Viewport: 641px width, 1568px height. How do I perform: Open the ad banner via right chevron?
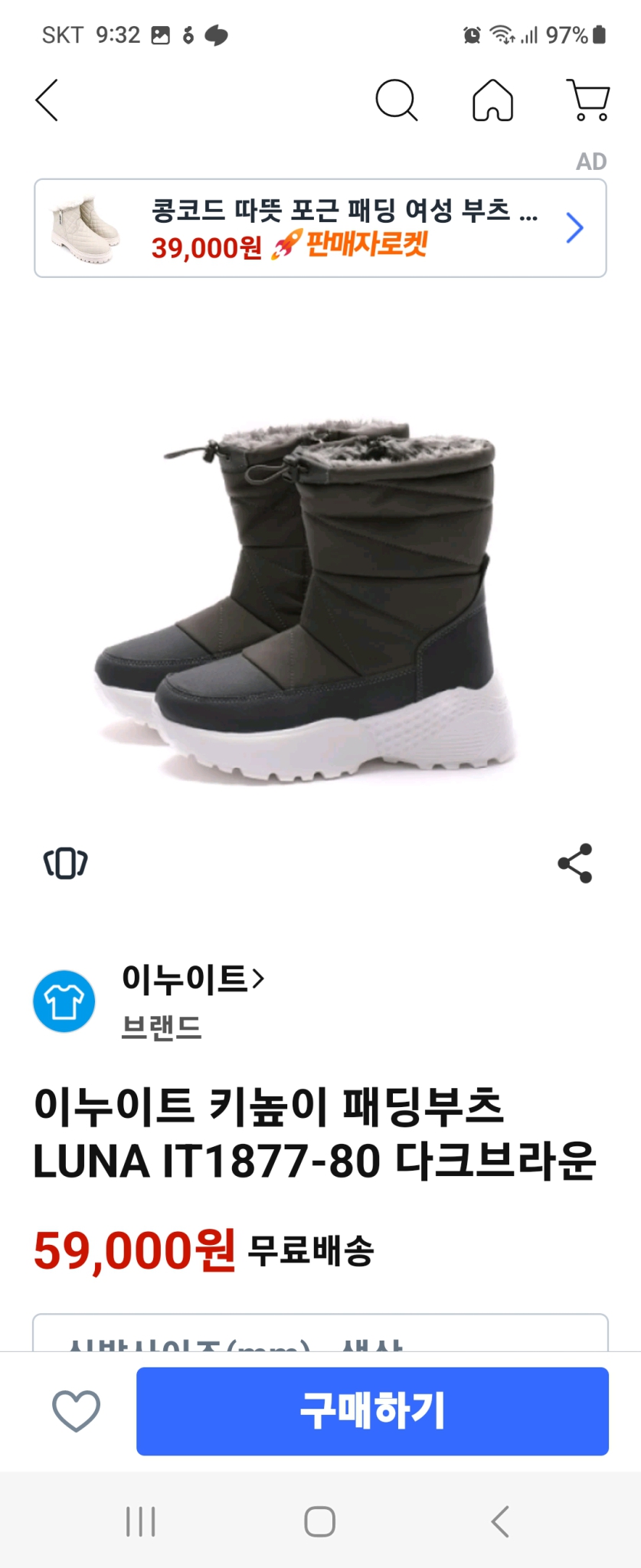[x=574, y=227]
